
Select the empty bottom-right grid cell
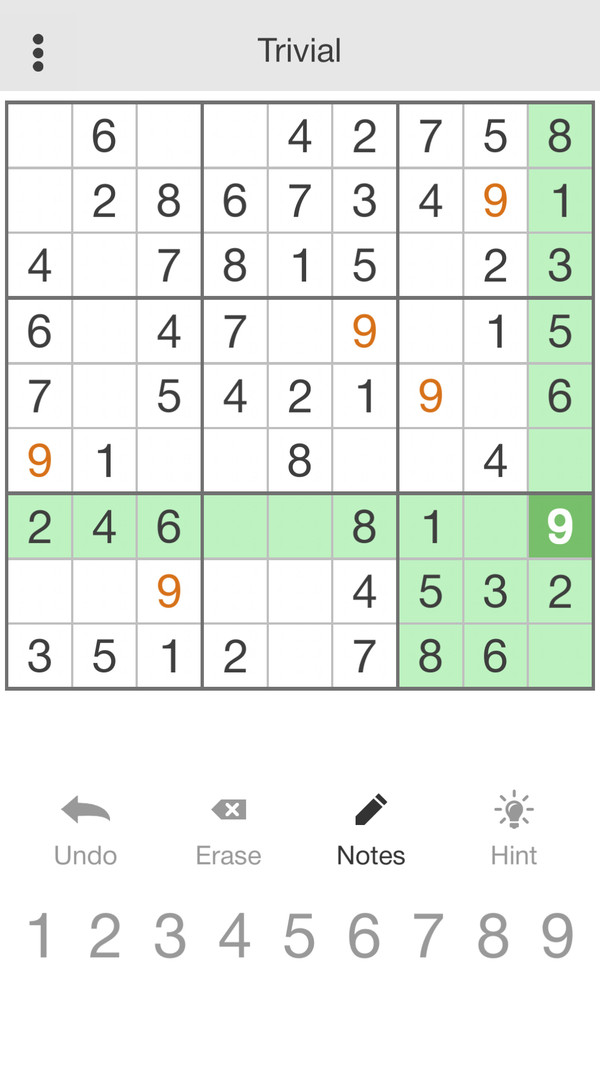pos(560,656)
